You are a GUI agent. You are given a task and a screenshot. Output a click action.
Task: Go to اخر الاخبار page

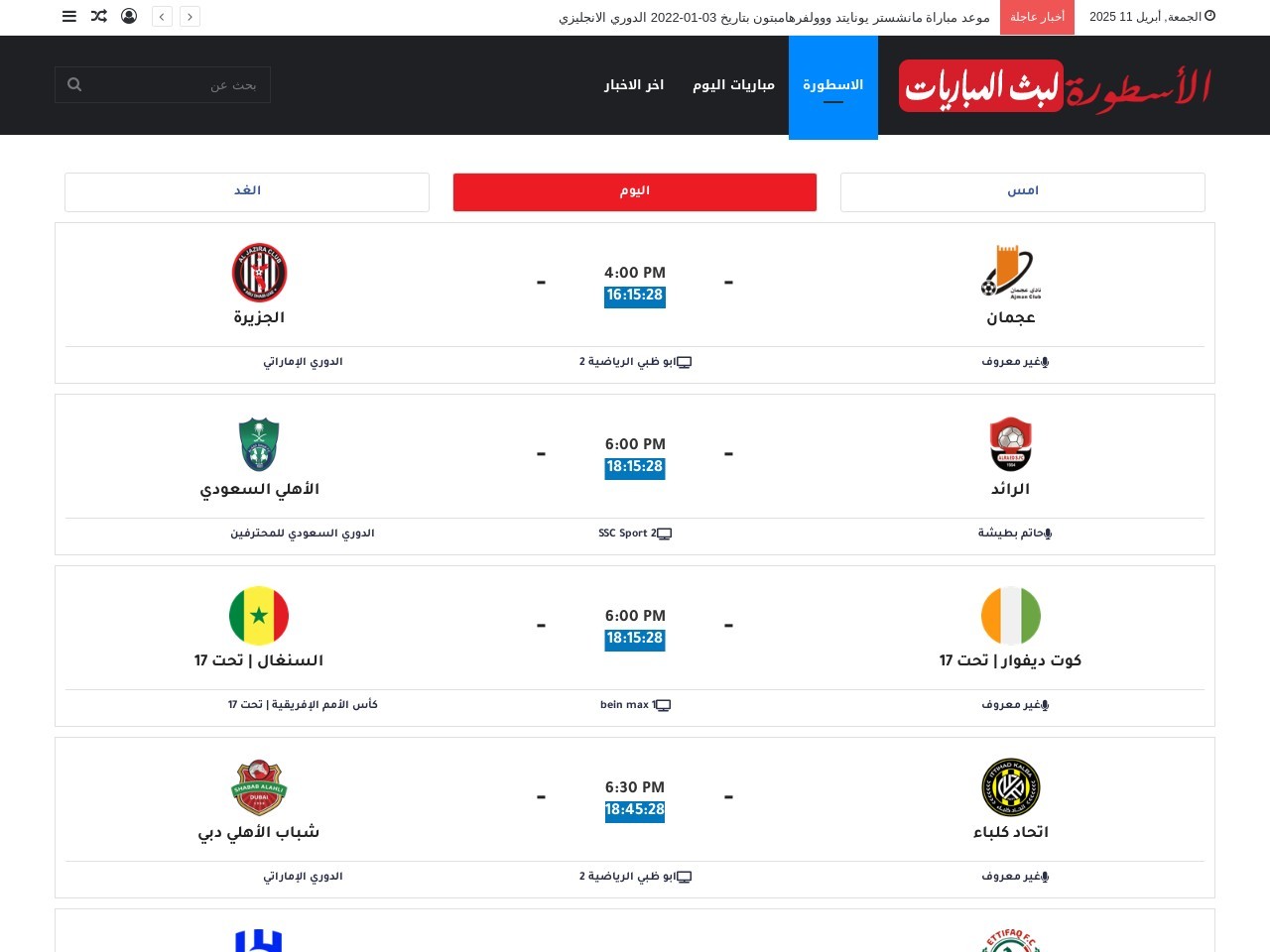(634, 85)
